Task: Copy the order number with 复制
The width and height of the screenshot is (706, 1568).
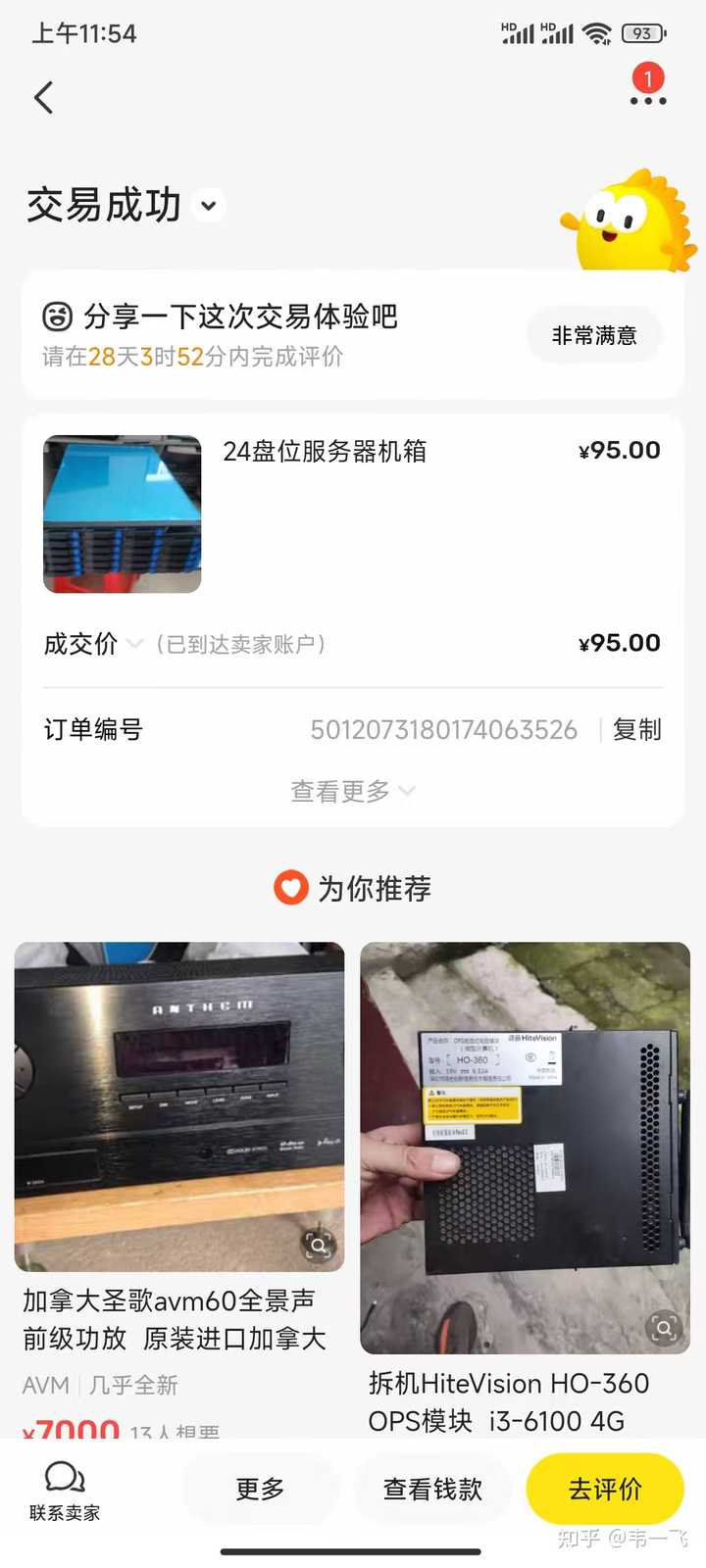Action: click(636, 730)
